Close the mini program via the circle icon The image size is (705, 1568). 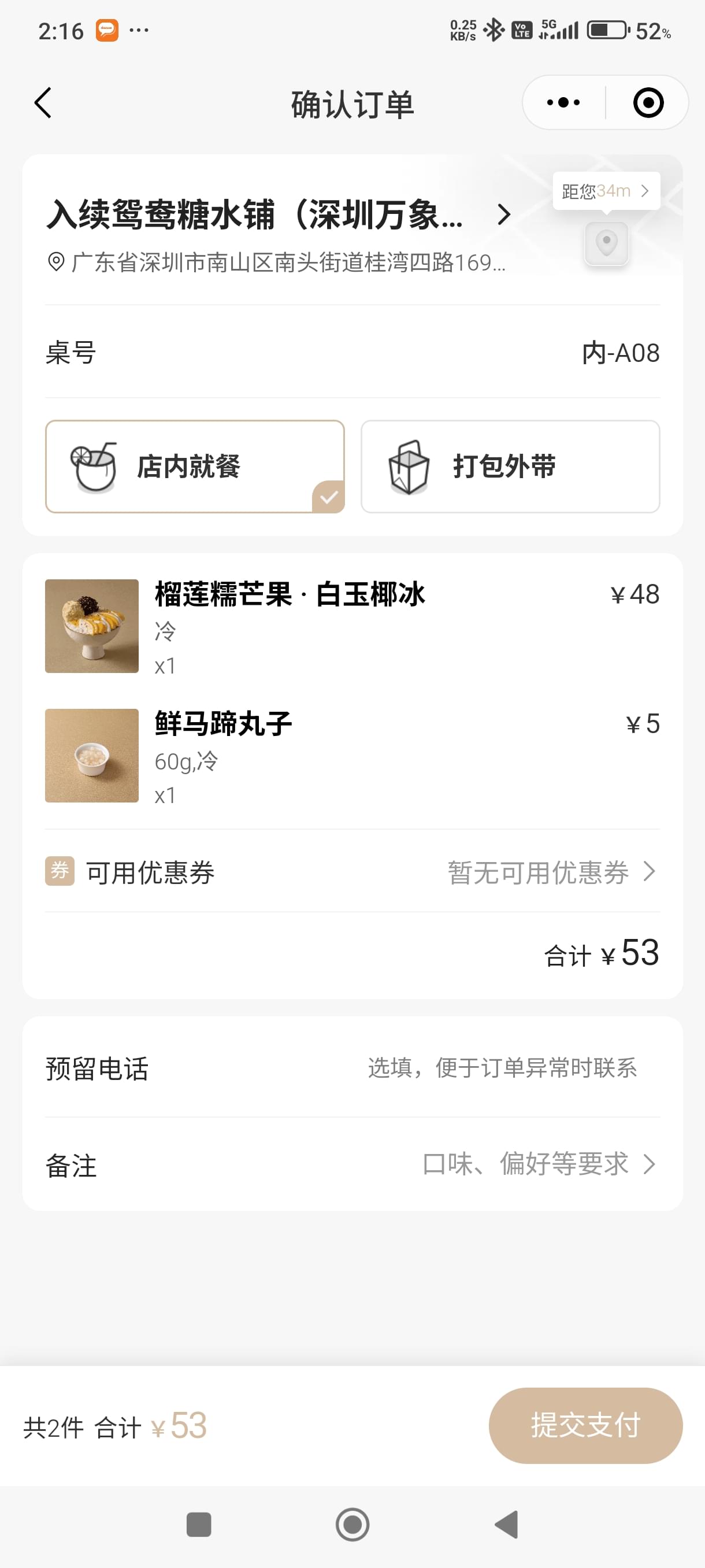point(648,102)
